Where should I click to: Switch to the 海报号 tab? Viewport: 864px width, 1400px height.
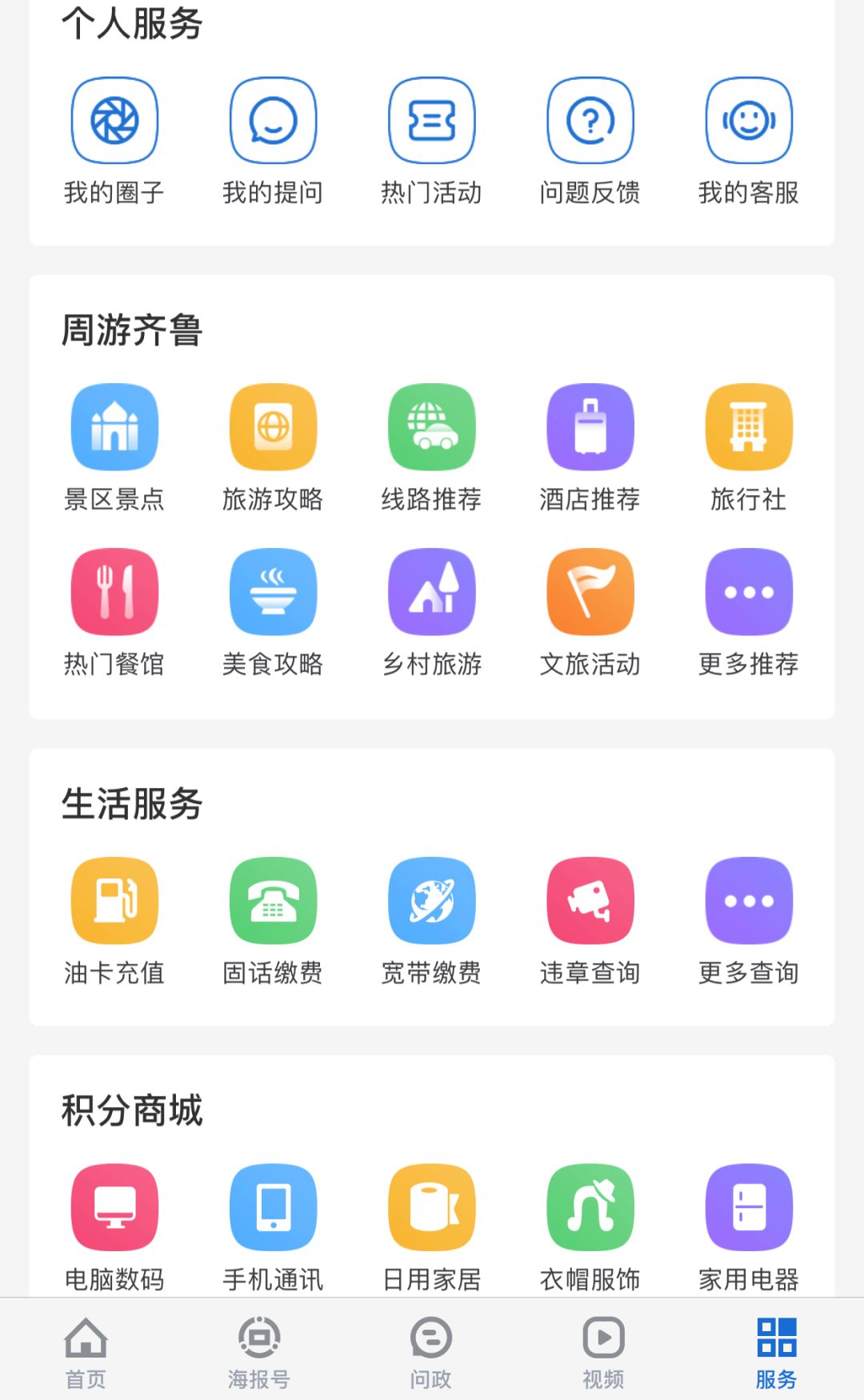(x=259, y=1353)
